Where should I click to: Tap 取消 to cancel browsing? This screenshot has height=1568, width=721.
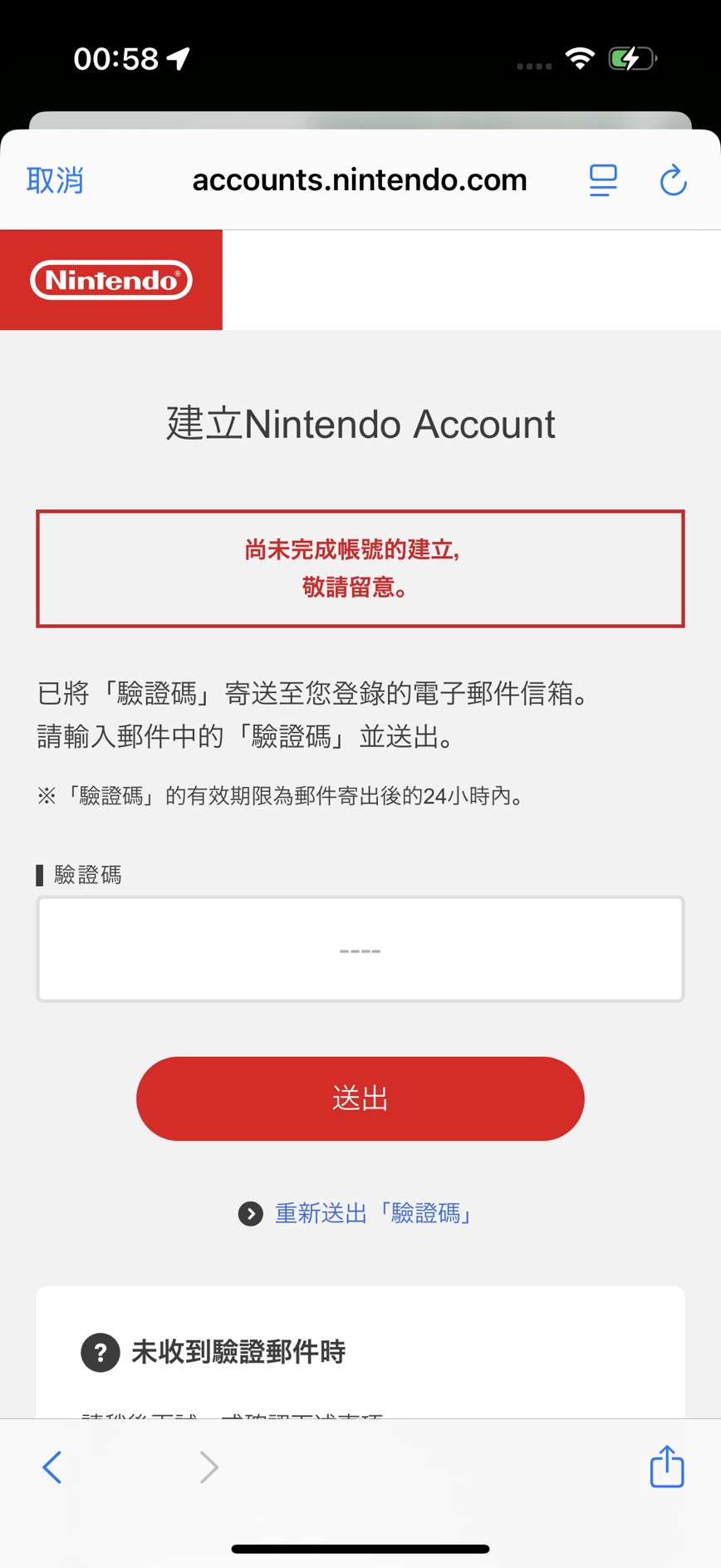click(x=55, y=180)
